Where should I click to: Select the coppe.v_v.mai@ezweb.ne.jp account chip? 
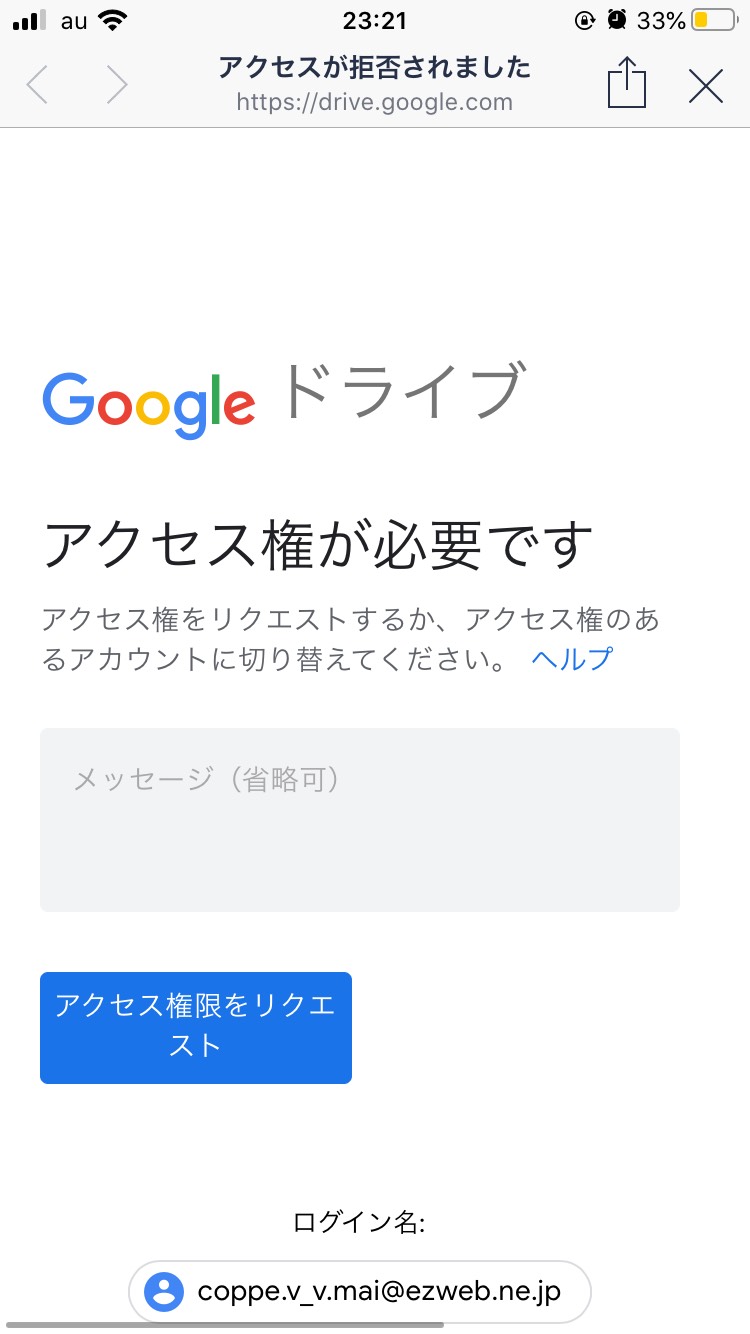(x=360, y=1291)
